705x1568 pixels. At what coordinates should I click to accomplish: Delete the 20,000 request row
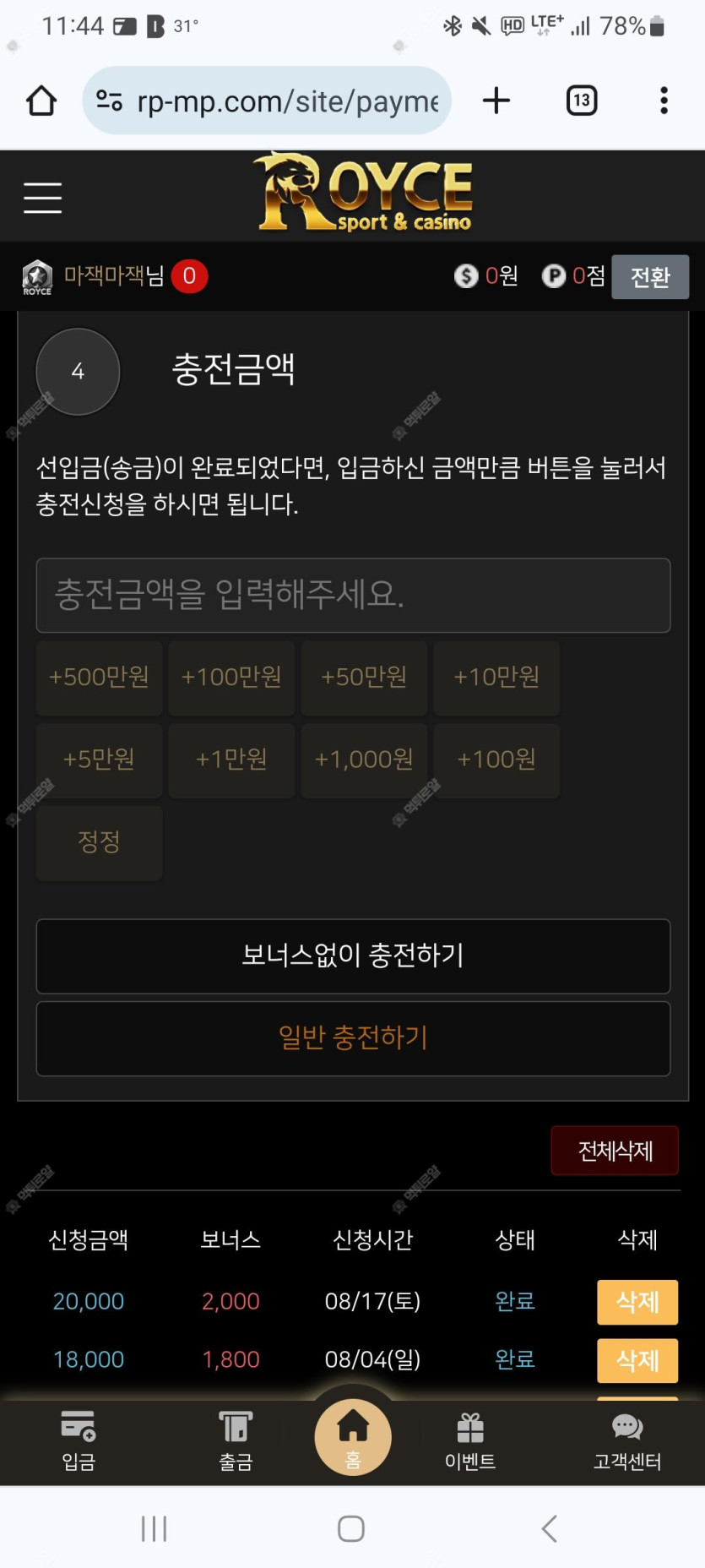(637, 1302)
